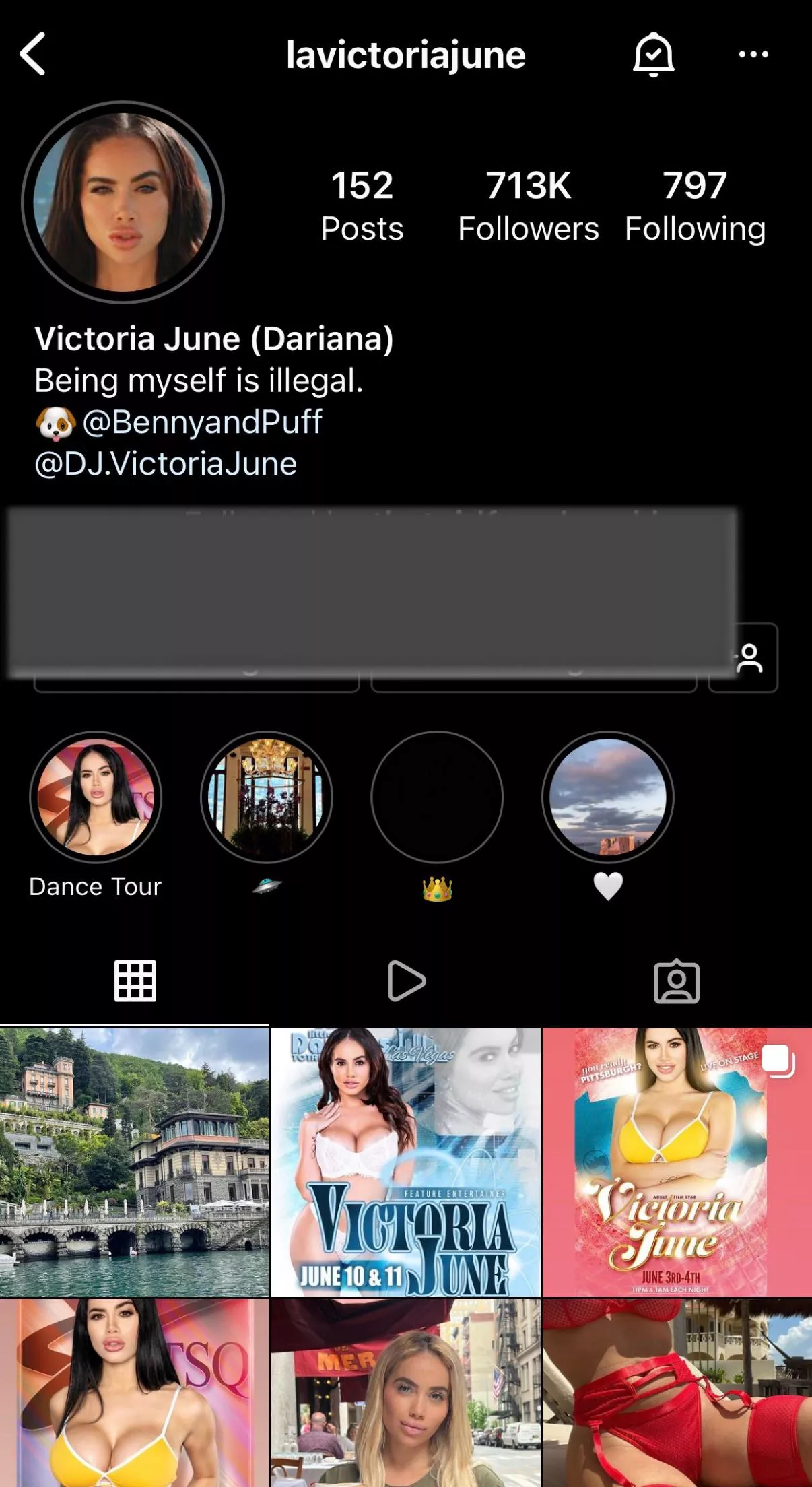This screenshot has width=812, height=1487.
Task: Switch to the tagged photos tab
Action: pyautogui.click(x=676, y=981)
